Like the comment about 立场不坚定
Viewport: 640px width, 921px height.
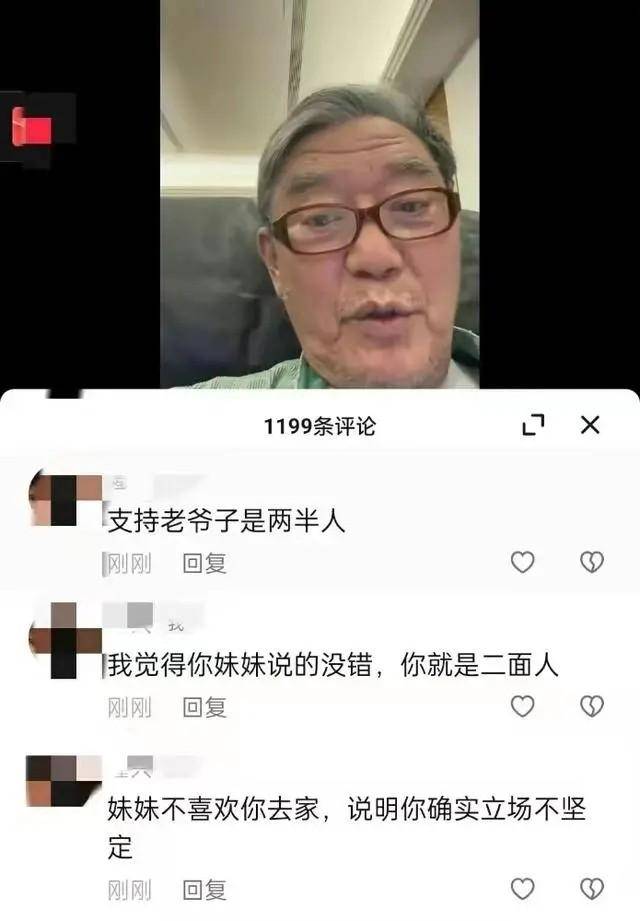click(x=522, y=888)
